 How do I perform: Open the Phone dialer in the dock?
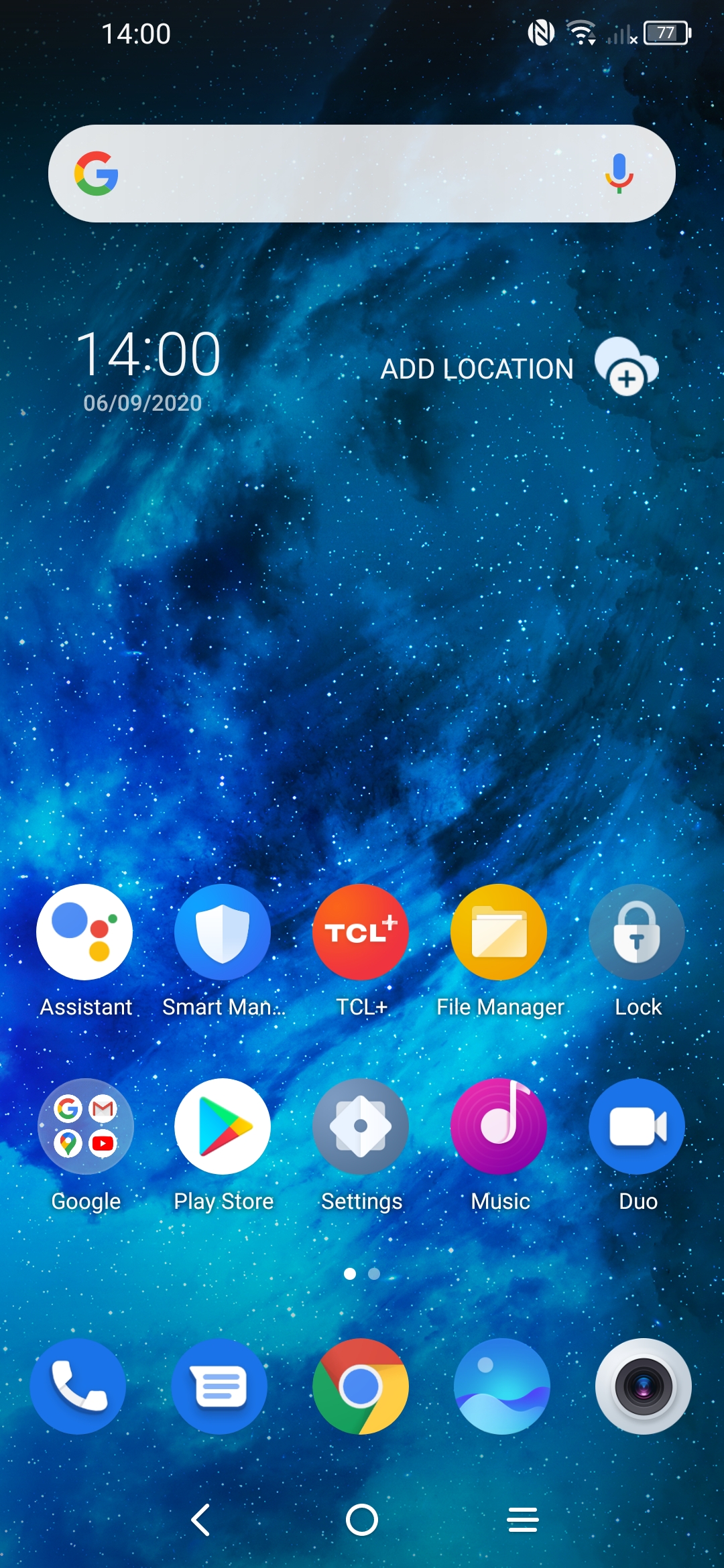(x=78, y=1386)
